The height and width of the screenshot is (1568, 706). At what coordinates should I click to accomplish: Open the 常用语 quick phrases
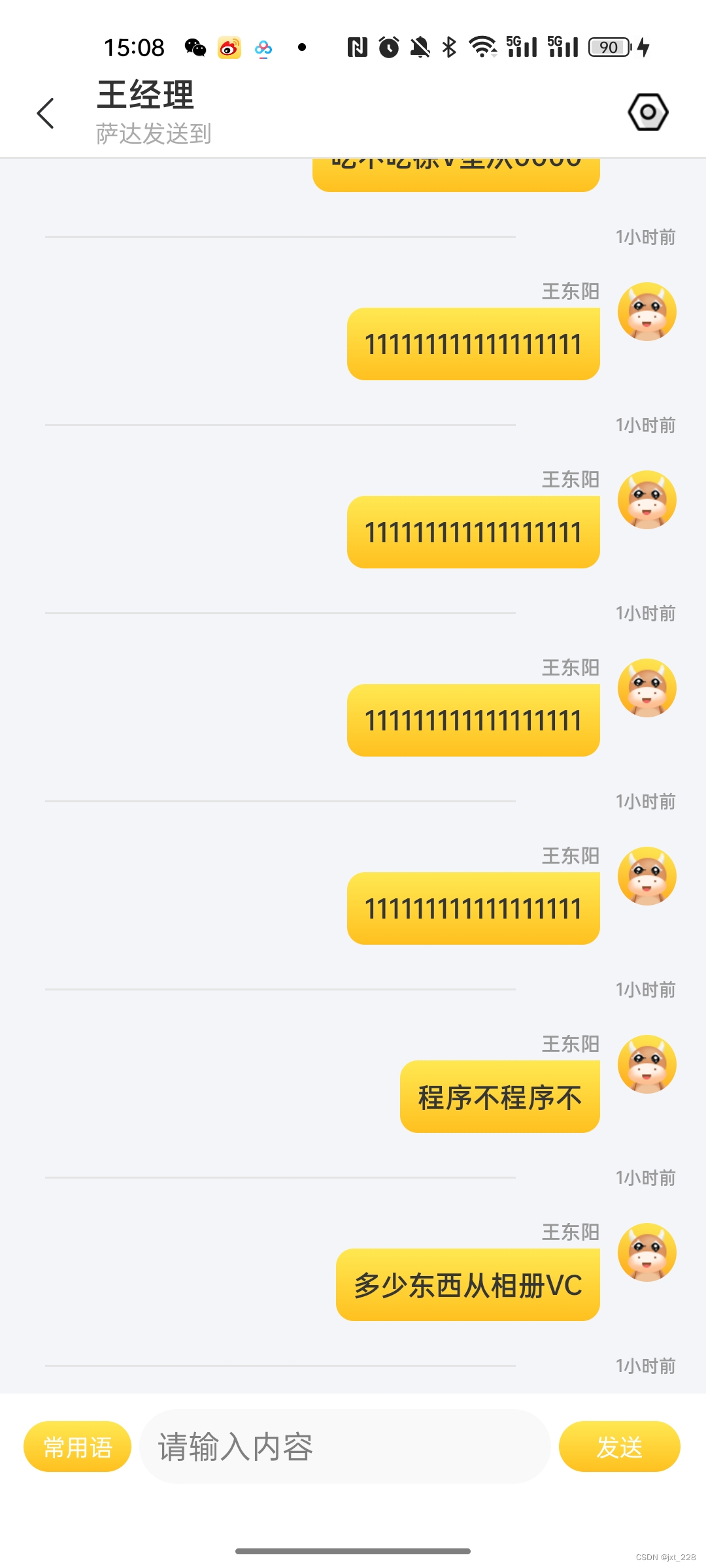(x=77, y=1447)
